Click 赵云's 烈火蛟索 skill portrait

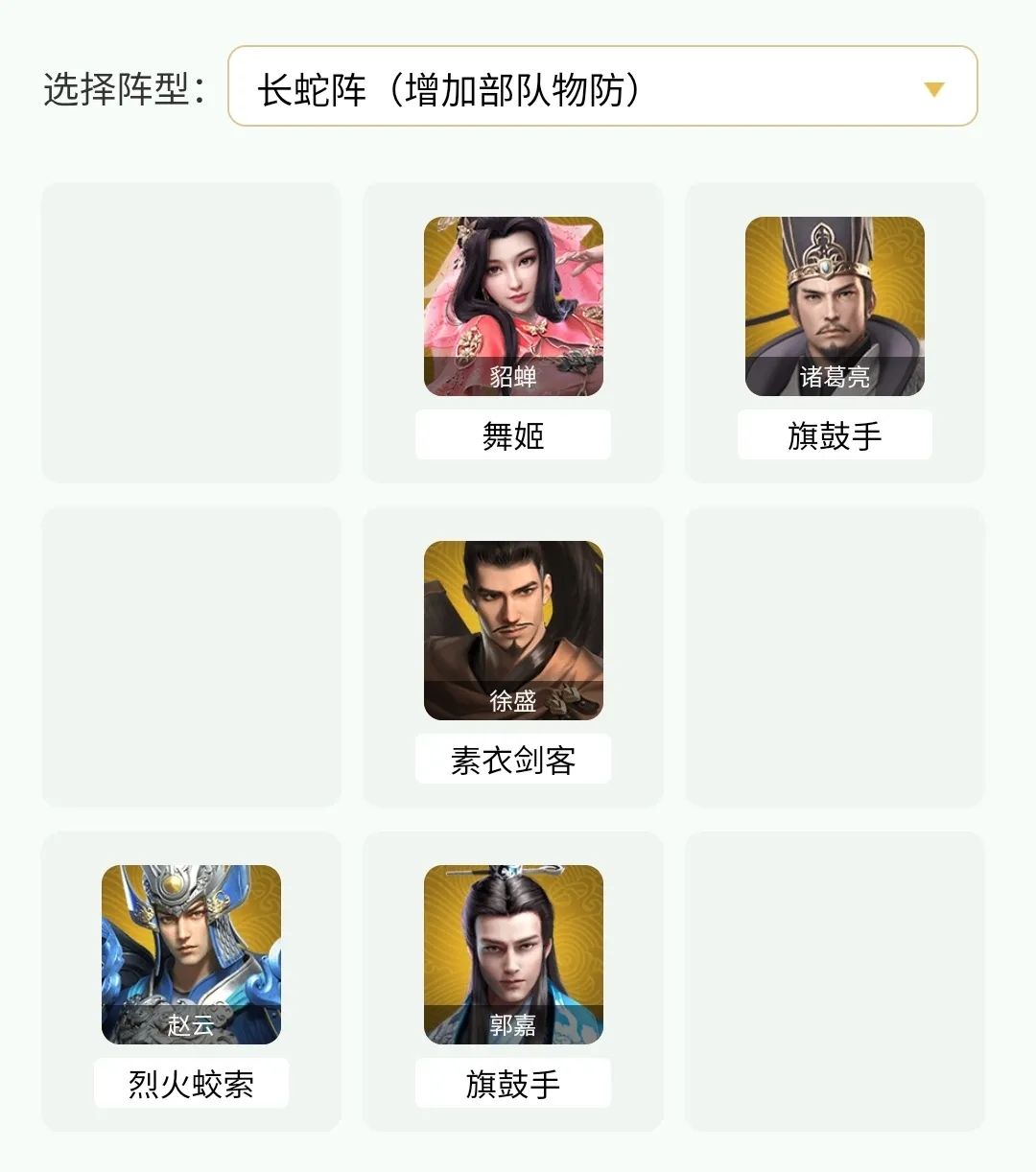(x=192, y=954)
